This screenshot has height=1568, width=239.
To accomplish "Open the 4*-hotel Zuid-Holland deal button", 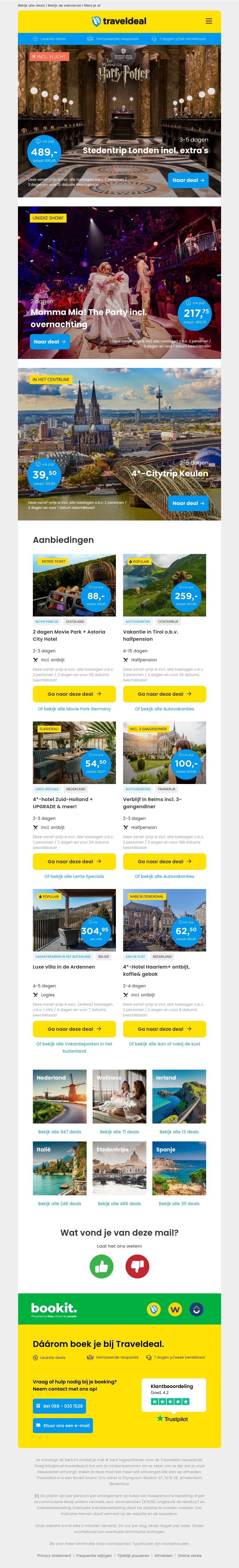I will coord(74,861).
